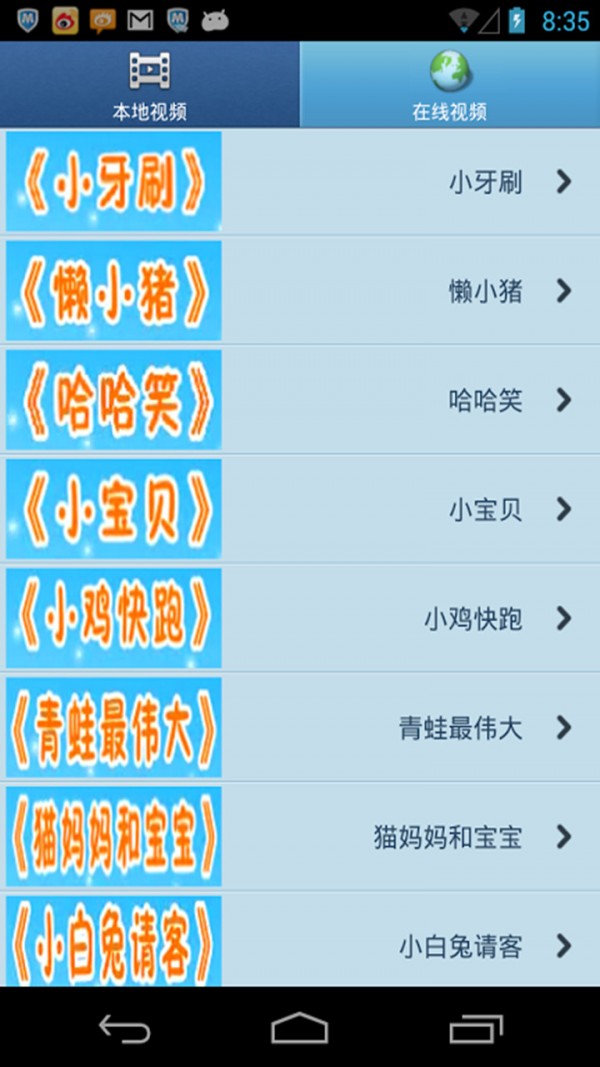Choose 青蛙最伟大 from the list

click(x=300, y=727)
